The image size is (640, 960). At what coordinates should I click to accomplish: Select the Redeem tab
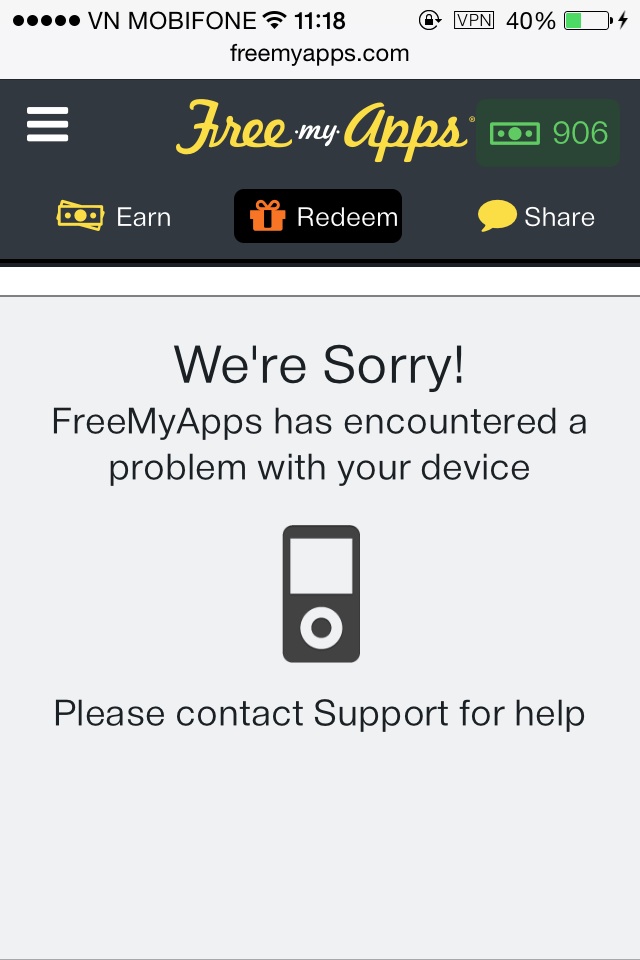(x=318, y=216)
